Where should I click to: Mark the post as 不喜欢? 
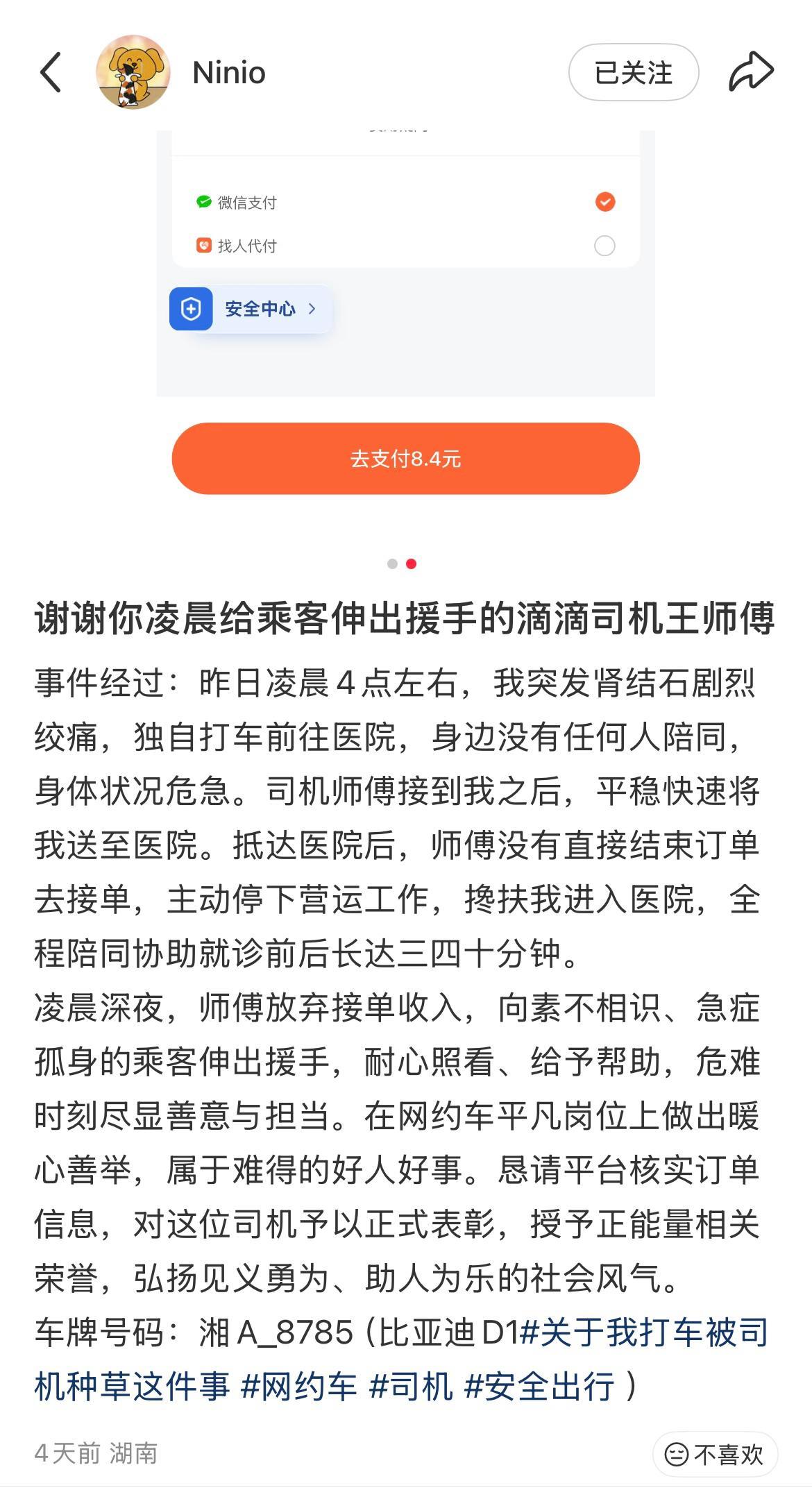click(x=715, y=1454)
